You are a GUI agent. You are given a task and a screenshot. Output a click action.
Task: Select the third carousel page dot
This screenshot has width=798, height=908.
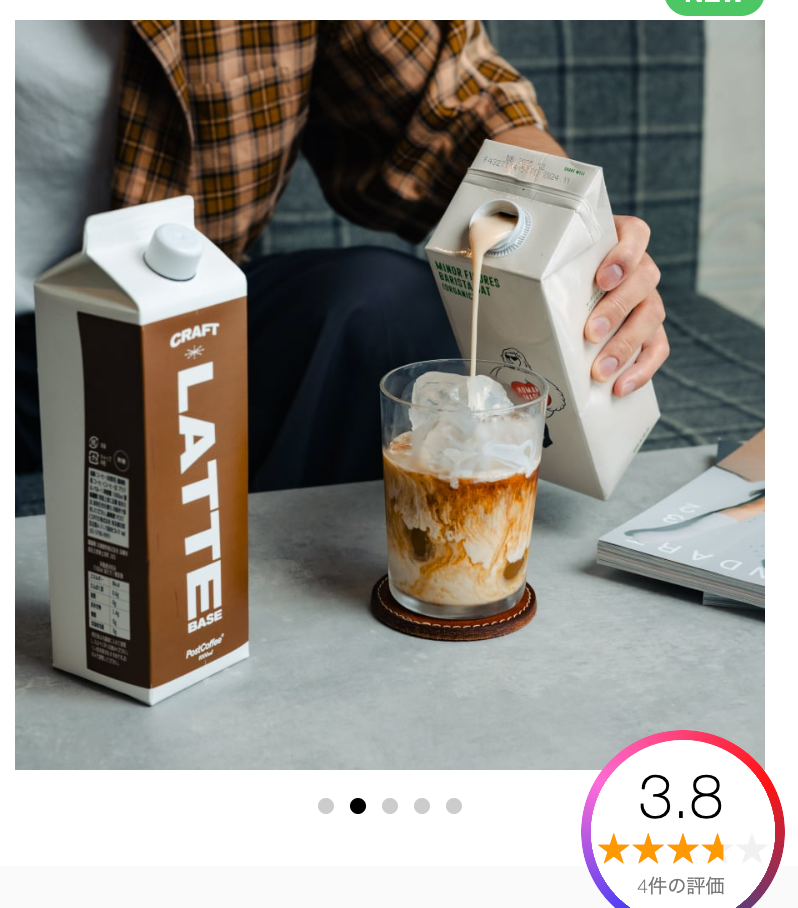(x=390, y=806)
